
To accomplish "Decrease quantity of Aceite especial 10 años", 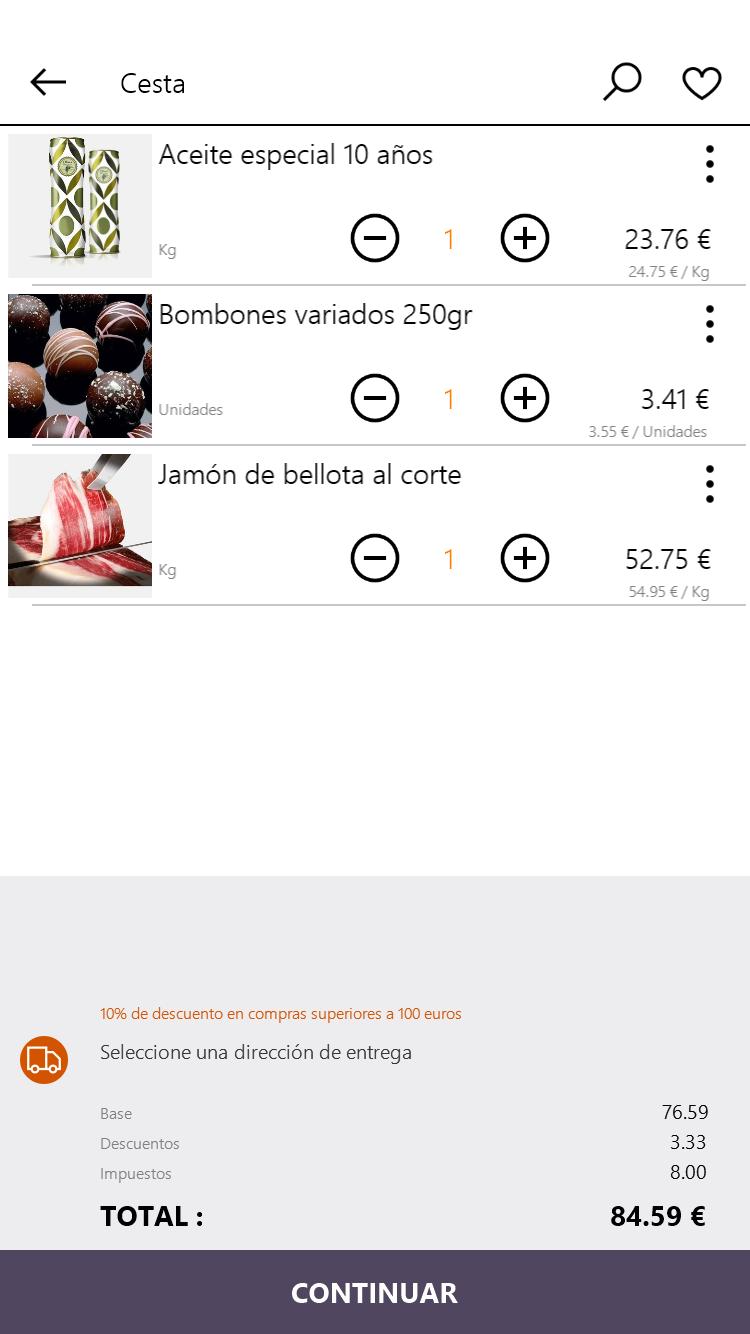I will pyautogui.click(x=375, y=239).
